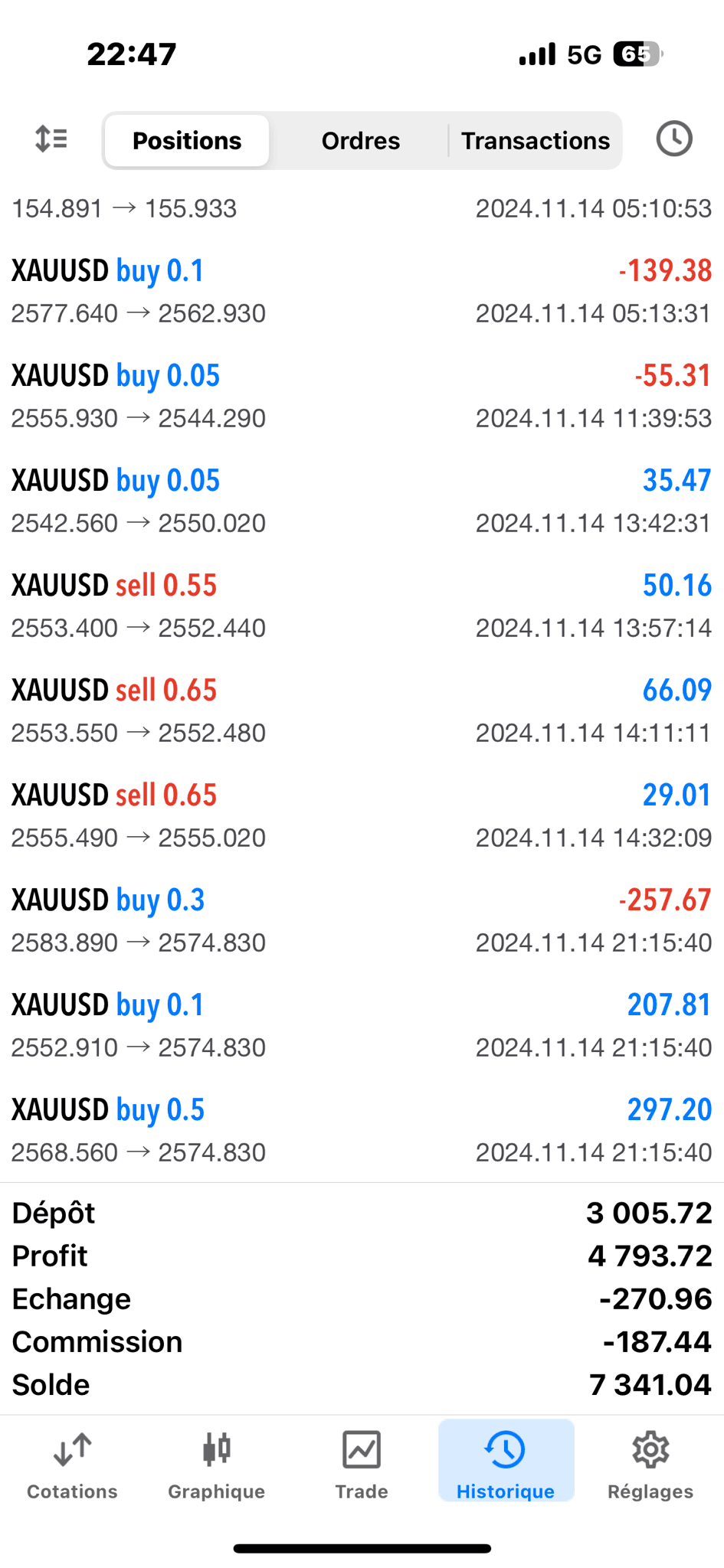The image size is (724, 1568).
Task: Open the sort order icon
Action: (51, 139)
